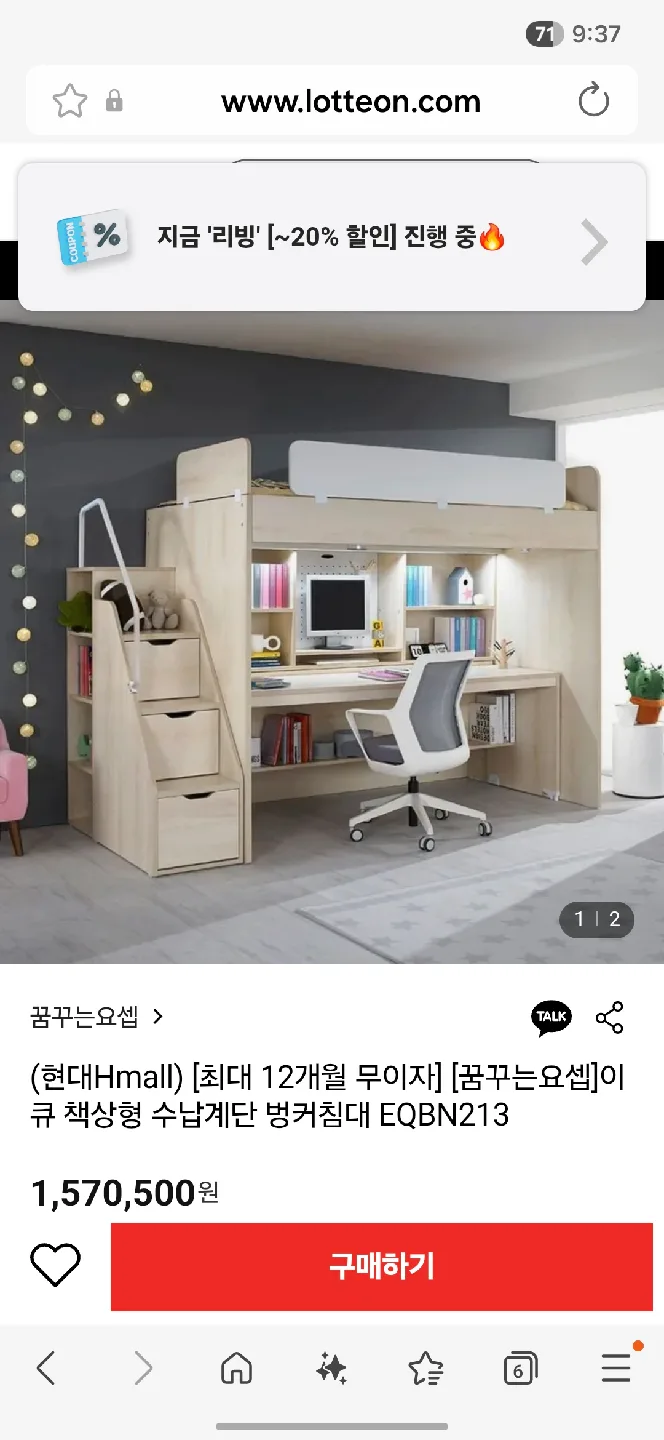
Task: Open the bunk bed product image
Action: point(332,630)
